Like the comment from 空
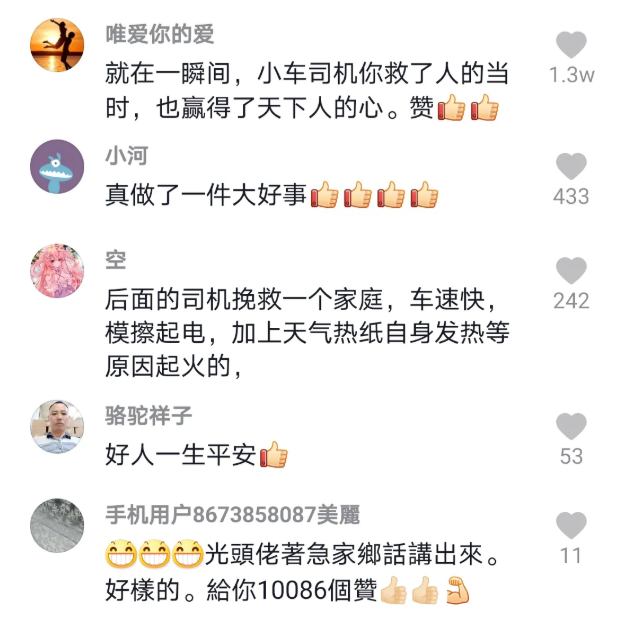Screen dimensions: 638x629 pyautogui.click(x=571, y=271)
